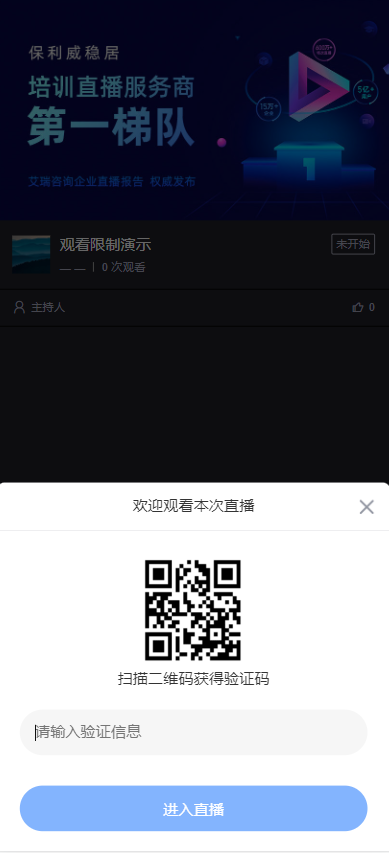This screenshot has width=389, height=853.
Task: Like the live stream with thumbs-up
Action: click(358, 307)
